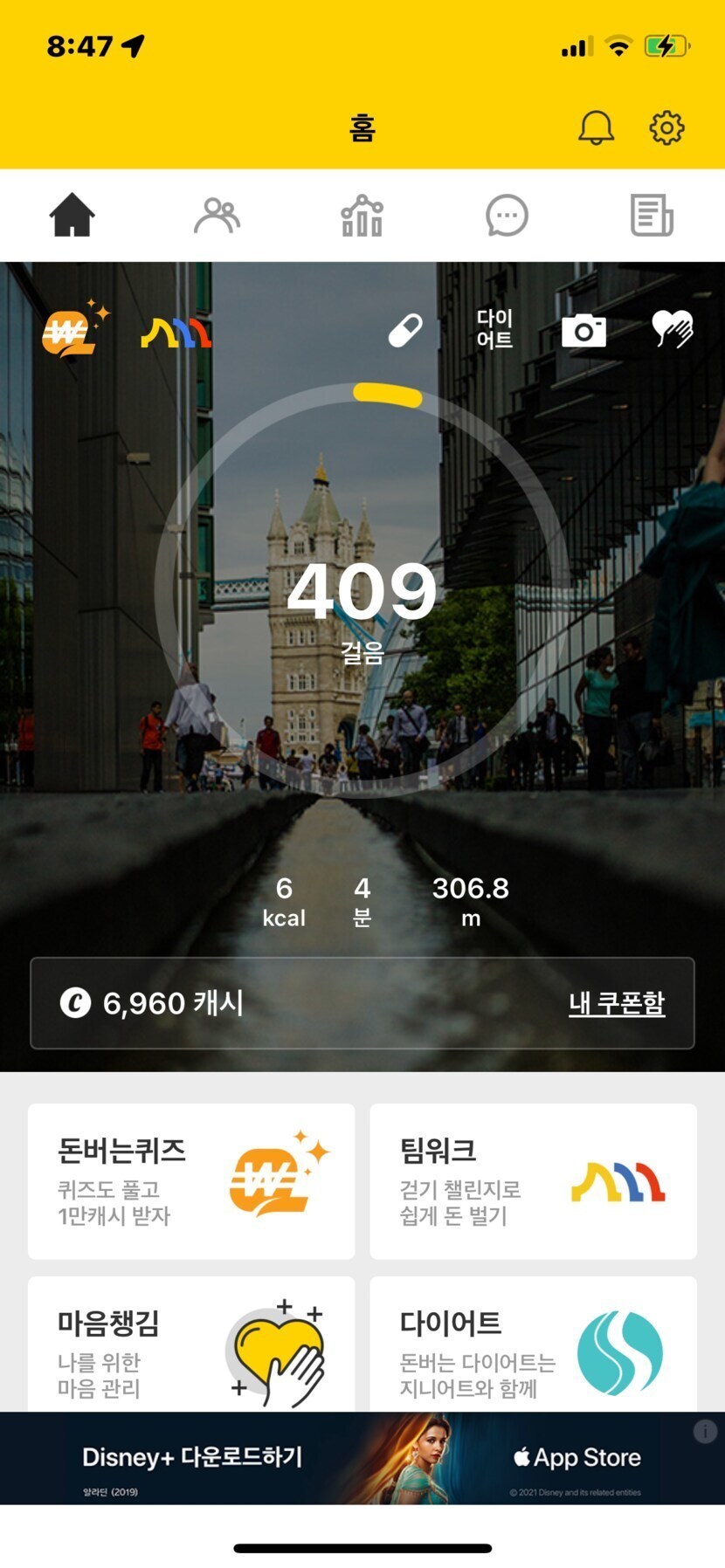Switch to the news feed tab

652,216
